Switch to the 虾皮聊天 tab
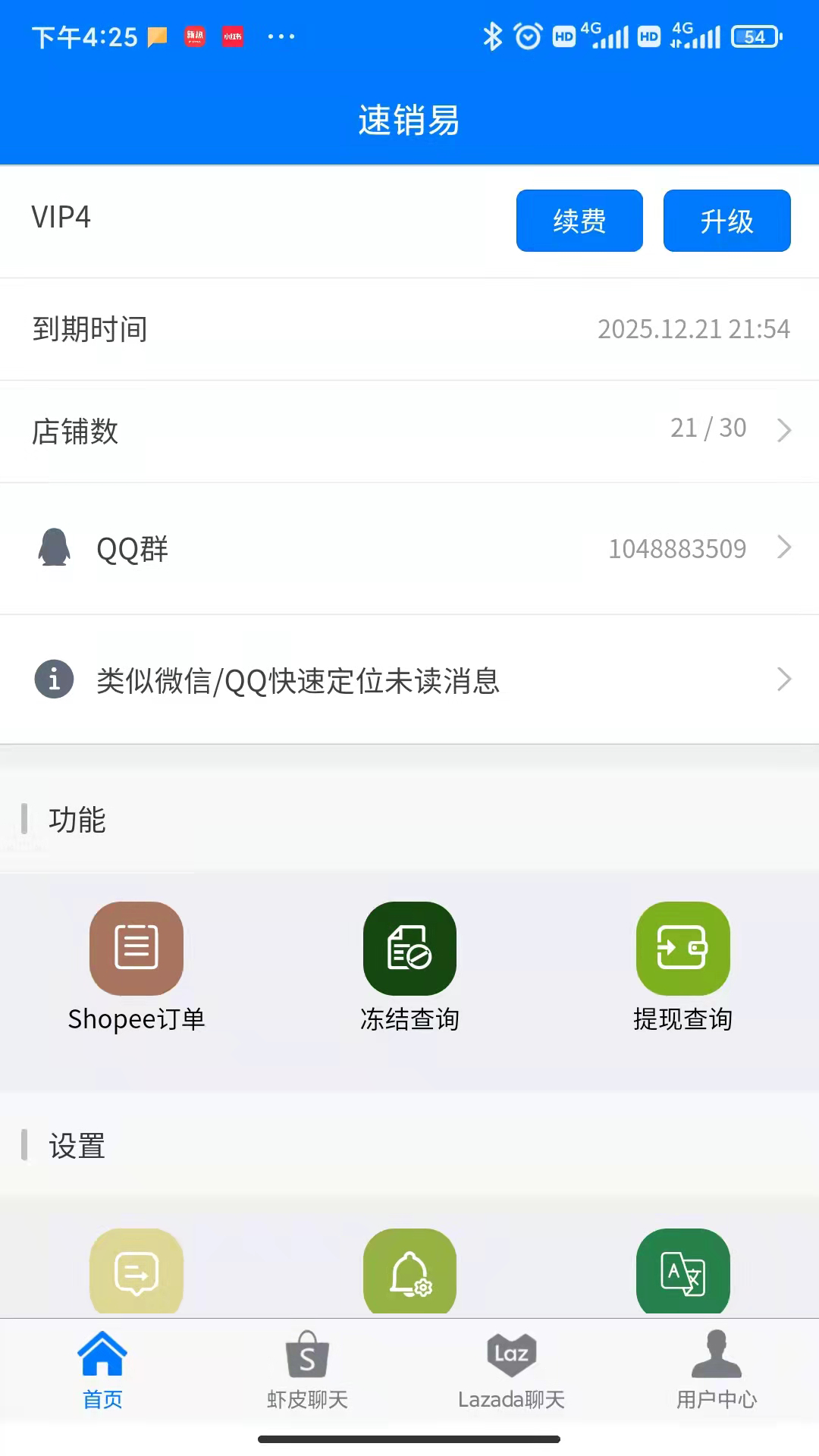Image resolution: width=819 pixels, height=1456 pixels. coord(307,1370)
